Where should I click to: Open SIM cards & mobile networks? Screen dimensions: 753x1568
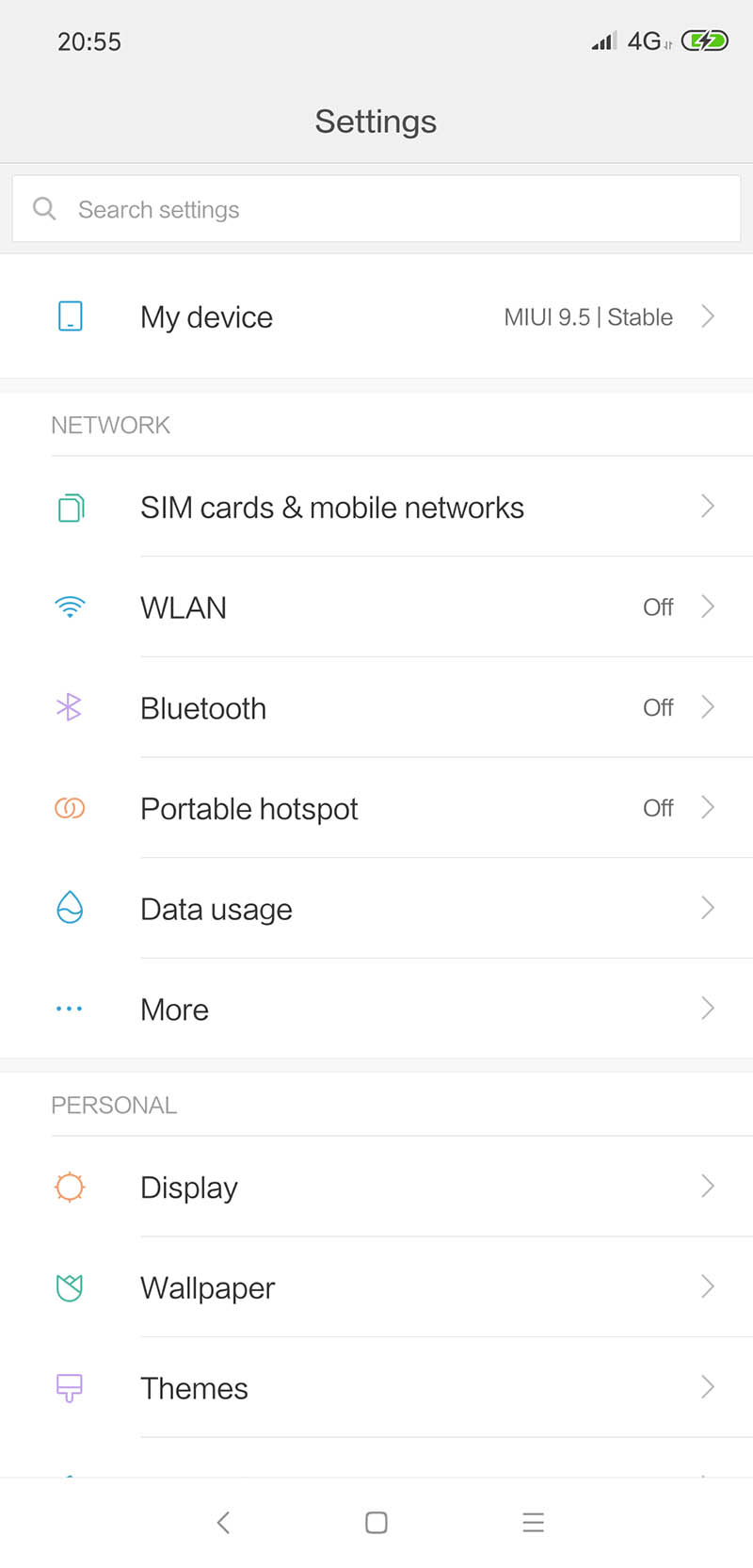coord(376,507)
